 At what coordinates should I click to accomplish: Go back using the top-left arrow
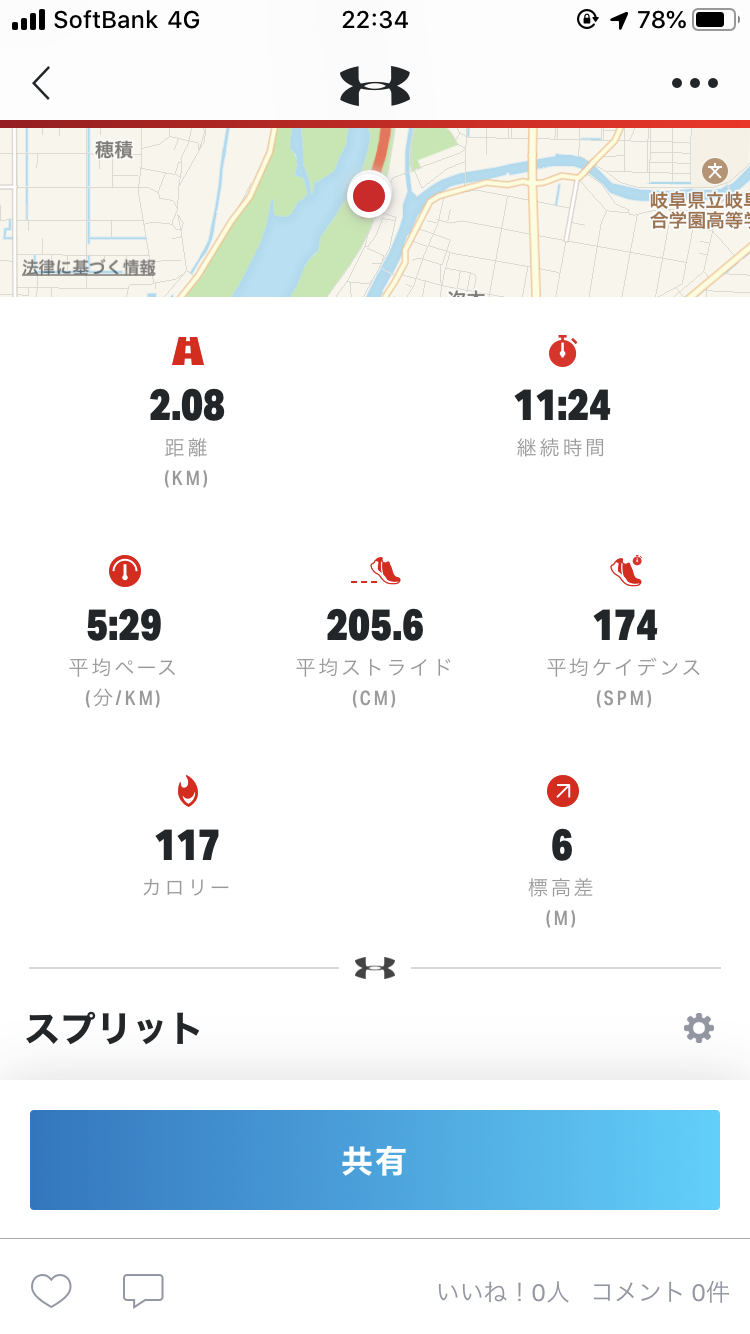point(41,83)
